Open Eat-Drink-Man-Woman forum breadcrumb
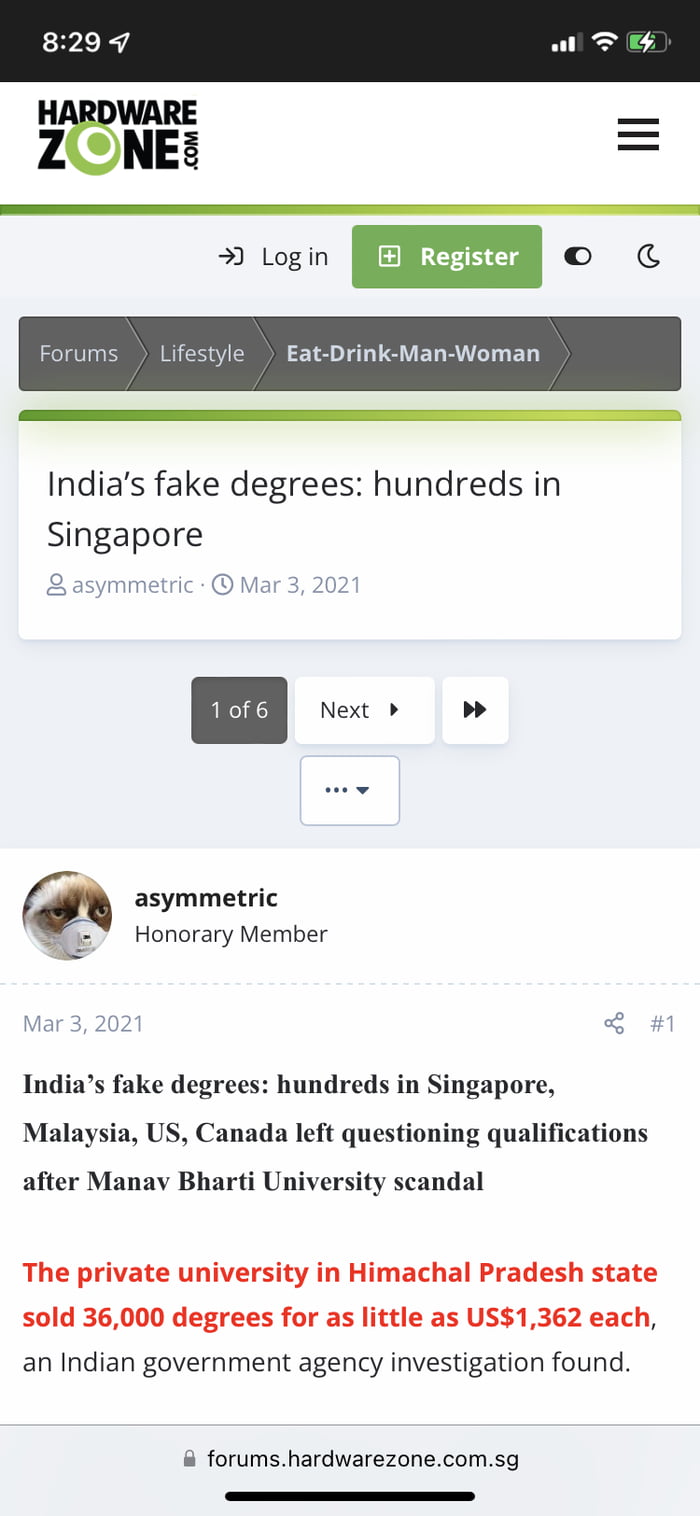This screenshot has width=700, height=1516. point(412,353)
